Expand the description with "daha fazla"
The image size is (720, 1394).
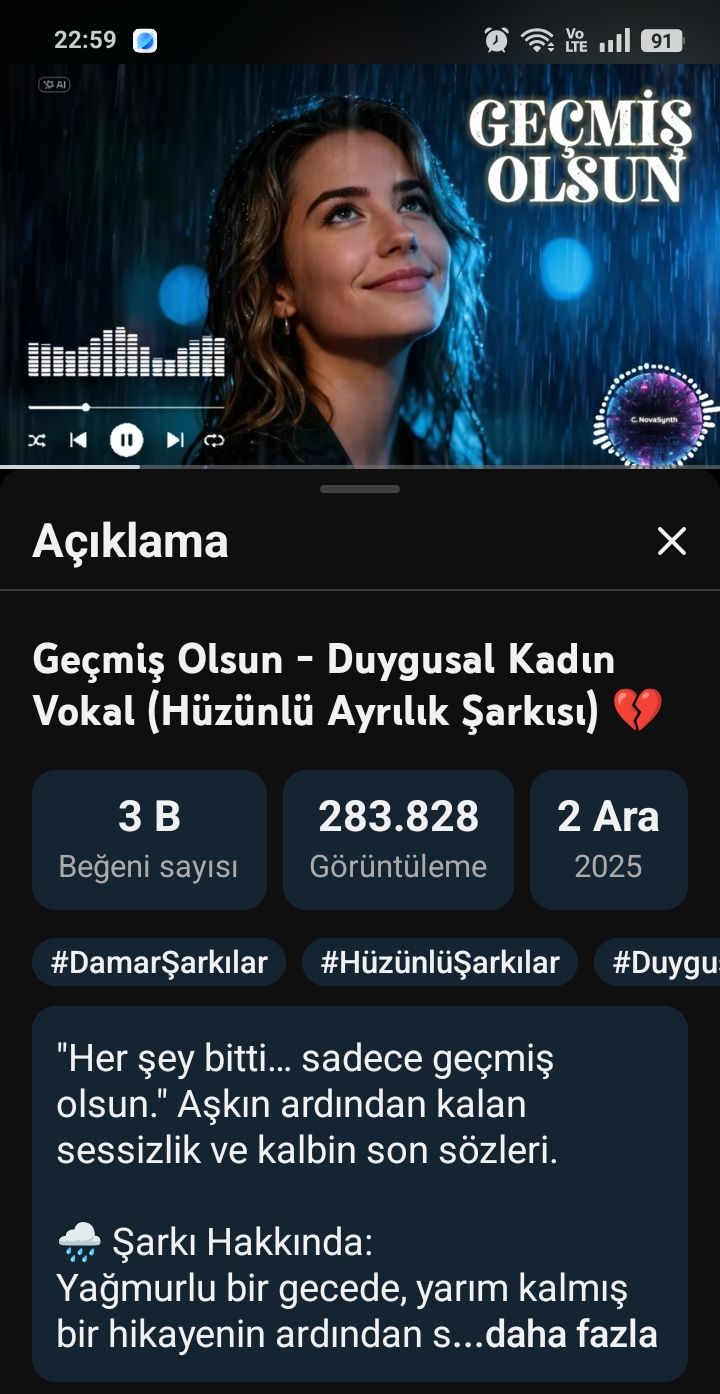point(572,1334)
